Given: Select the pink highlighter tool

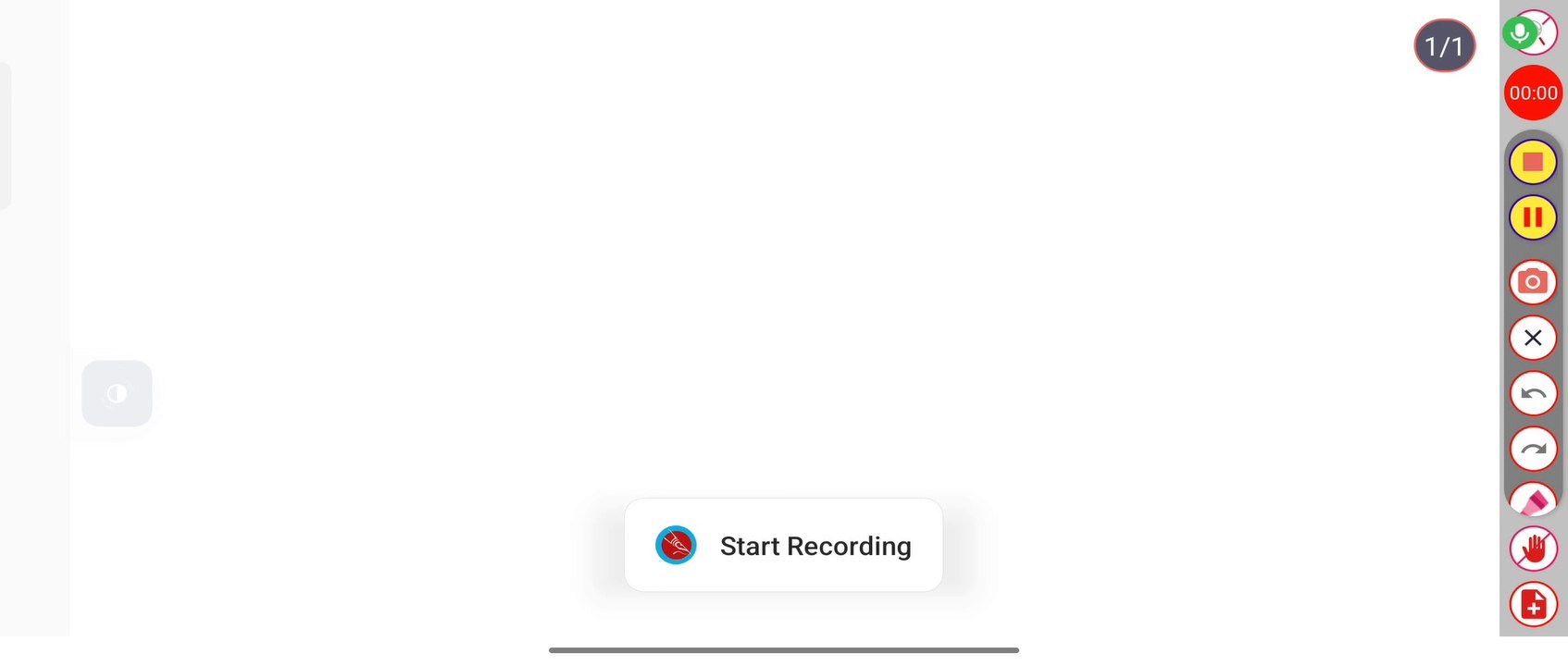Looking at the screenshot, I should pos(1533,501).
